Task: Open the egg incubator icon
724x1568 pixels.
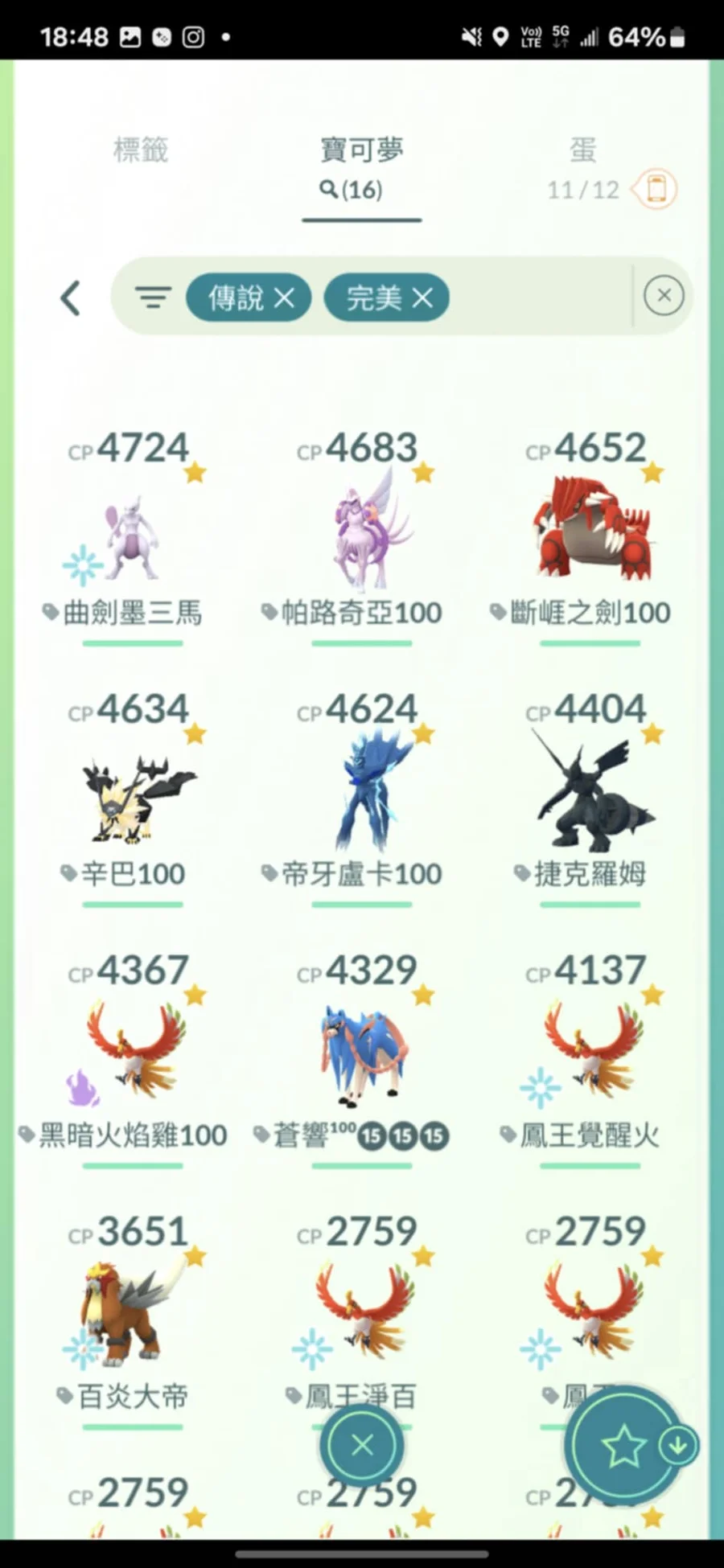Action: (656, 190)
